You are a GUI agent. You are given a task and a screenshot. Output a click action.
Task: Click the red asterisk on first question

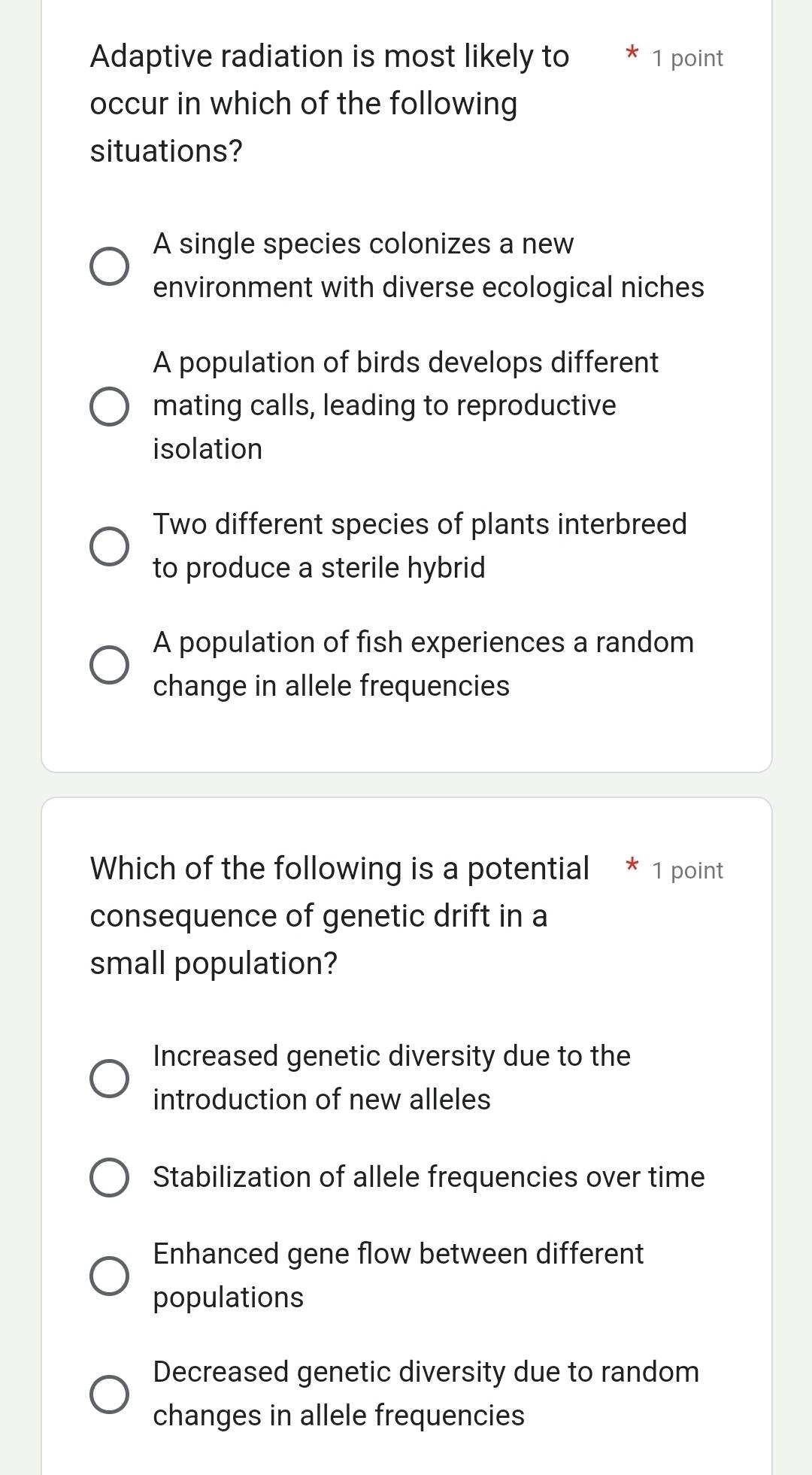pos(632,55)
